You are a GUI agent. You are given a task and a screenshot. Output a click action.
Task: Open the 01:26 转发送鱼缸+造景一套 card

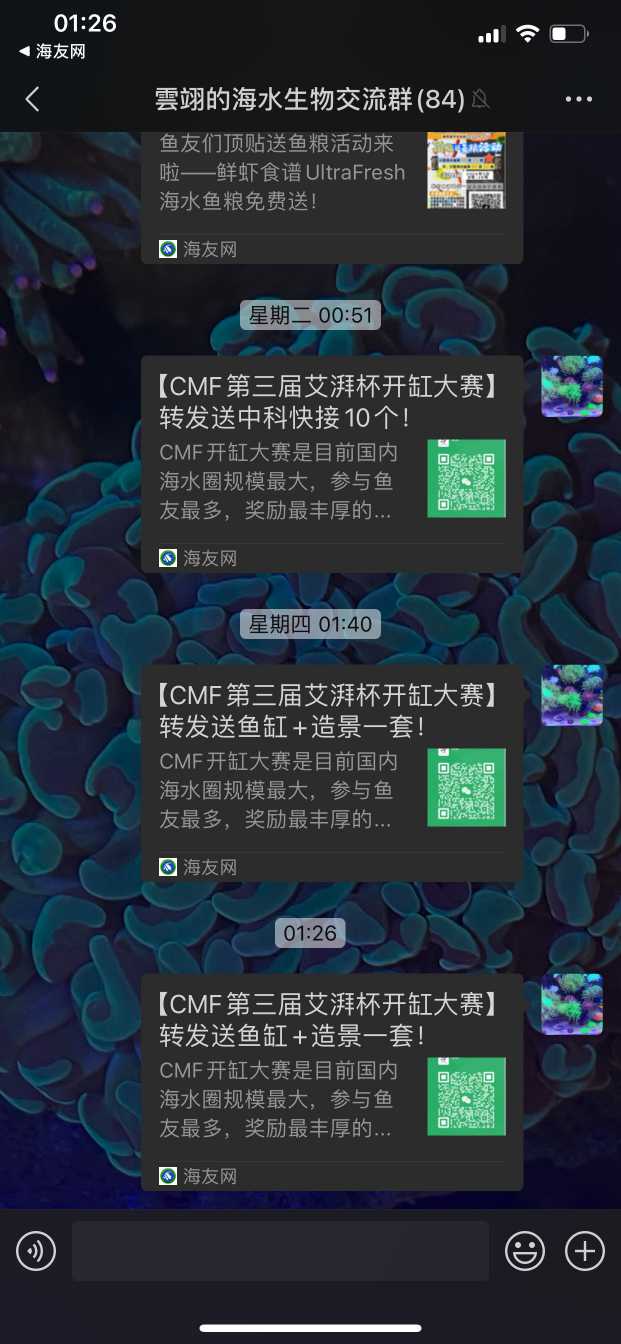331,1082
